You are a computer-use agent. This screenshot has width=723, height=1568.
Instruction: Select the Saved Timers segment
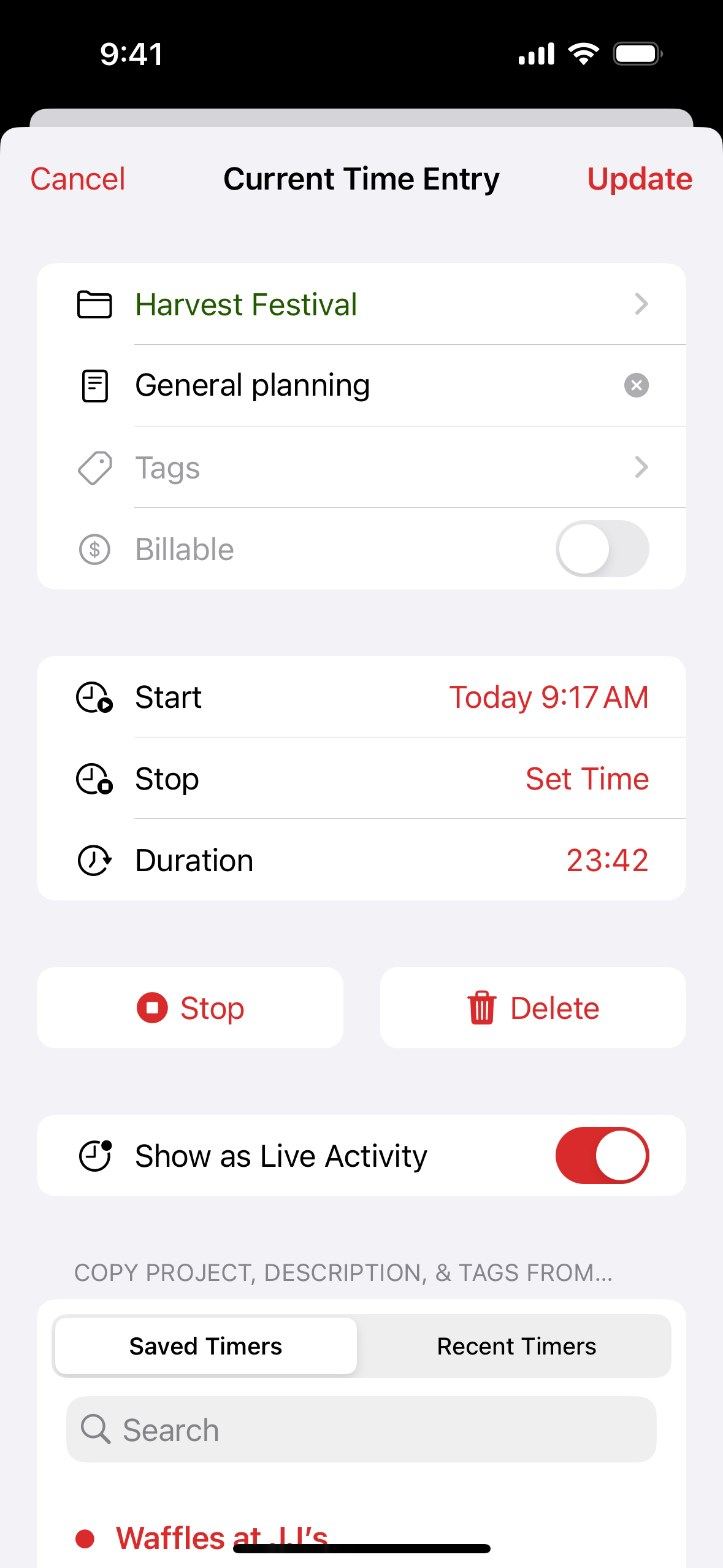pyautogui.click(x=206, y=1347)
